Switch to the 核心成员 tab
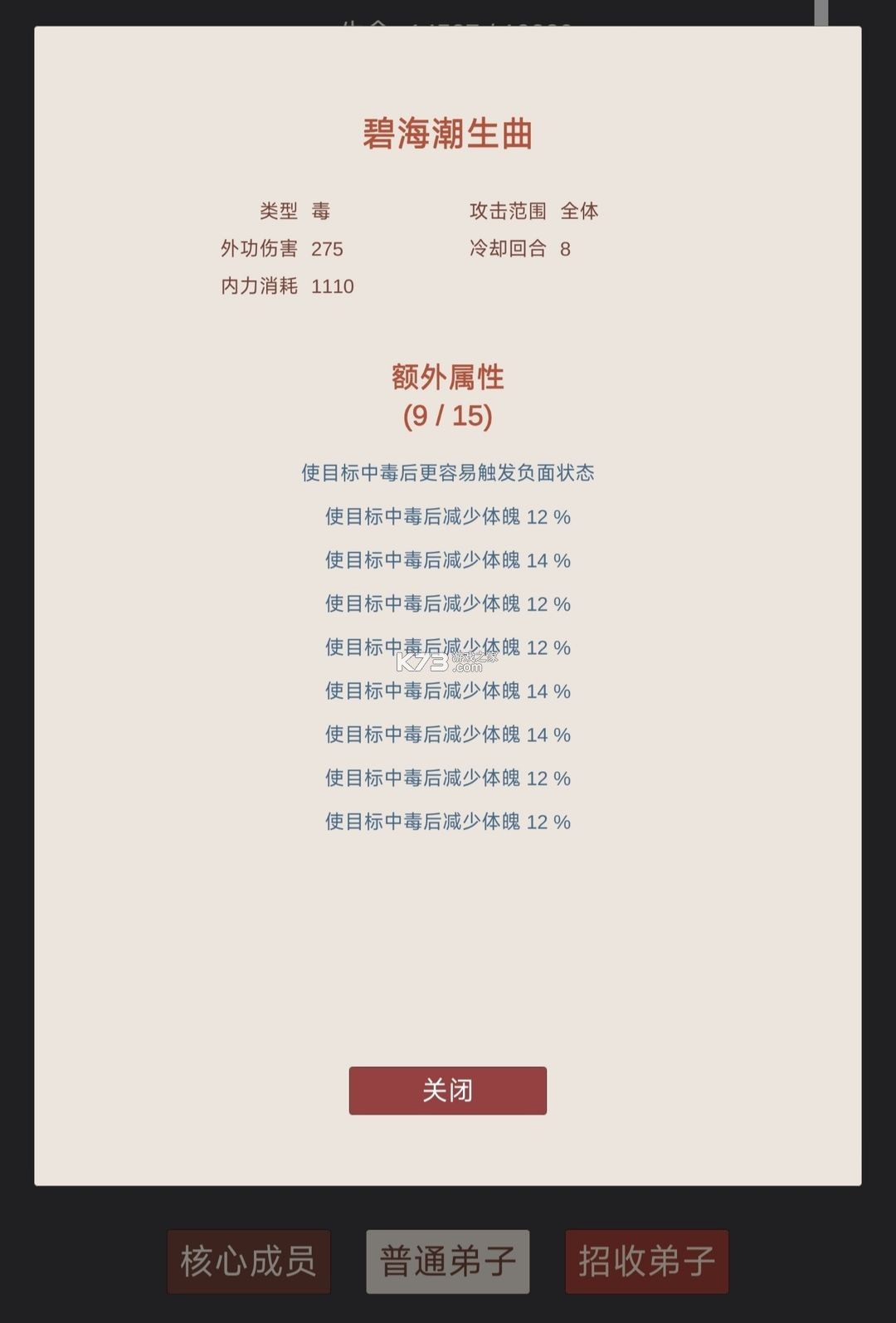Screen dimensions: 896x1323 click(x=248, y=1262)
